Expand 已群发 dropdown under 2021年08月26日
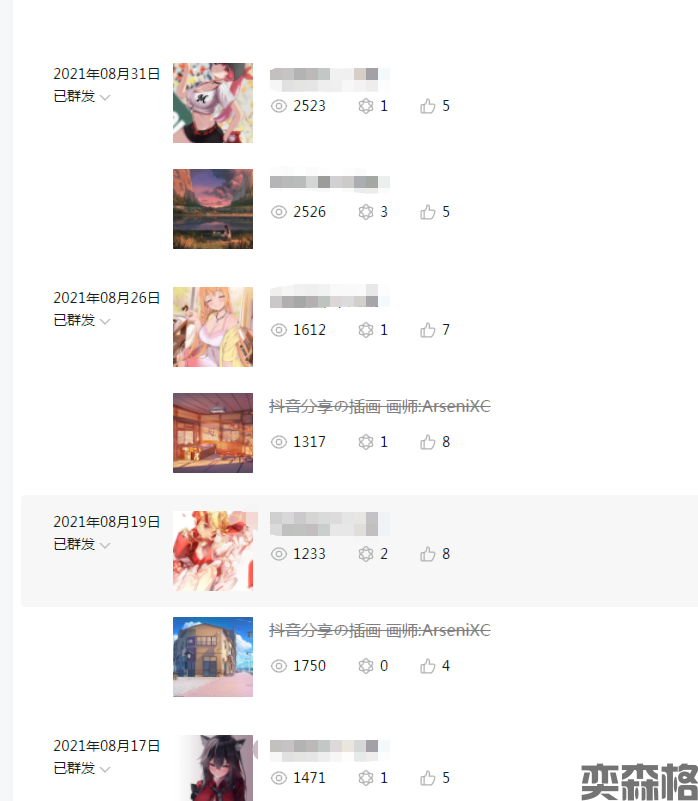The height and width of the screenshot is (801, 698). [x=105, y=321]
